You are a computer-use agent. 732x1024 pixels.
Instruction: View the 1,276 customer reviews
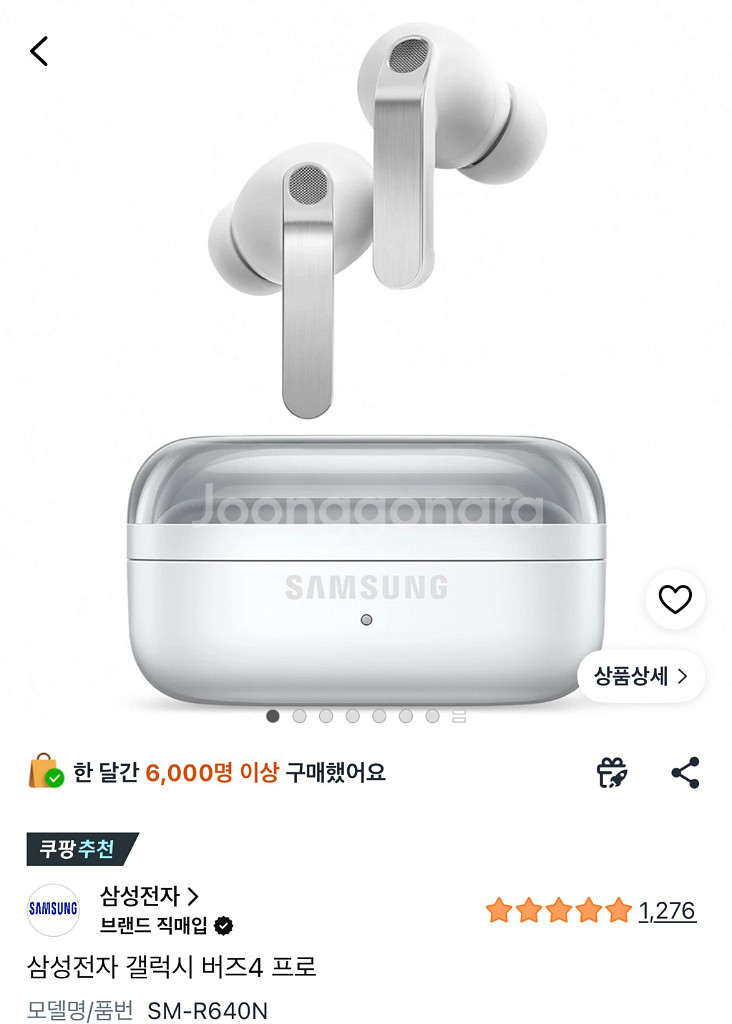click(667, 911)
